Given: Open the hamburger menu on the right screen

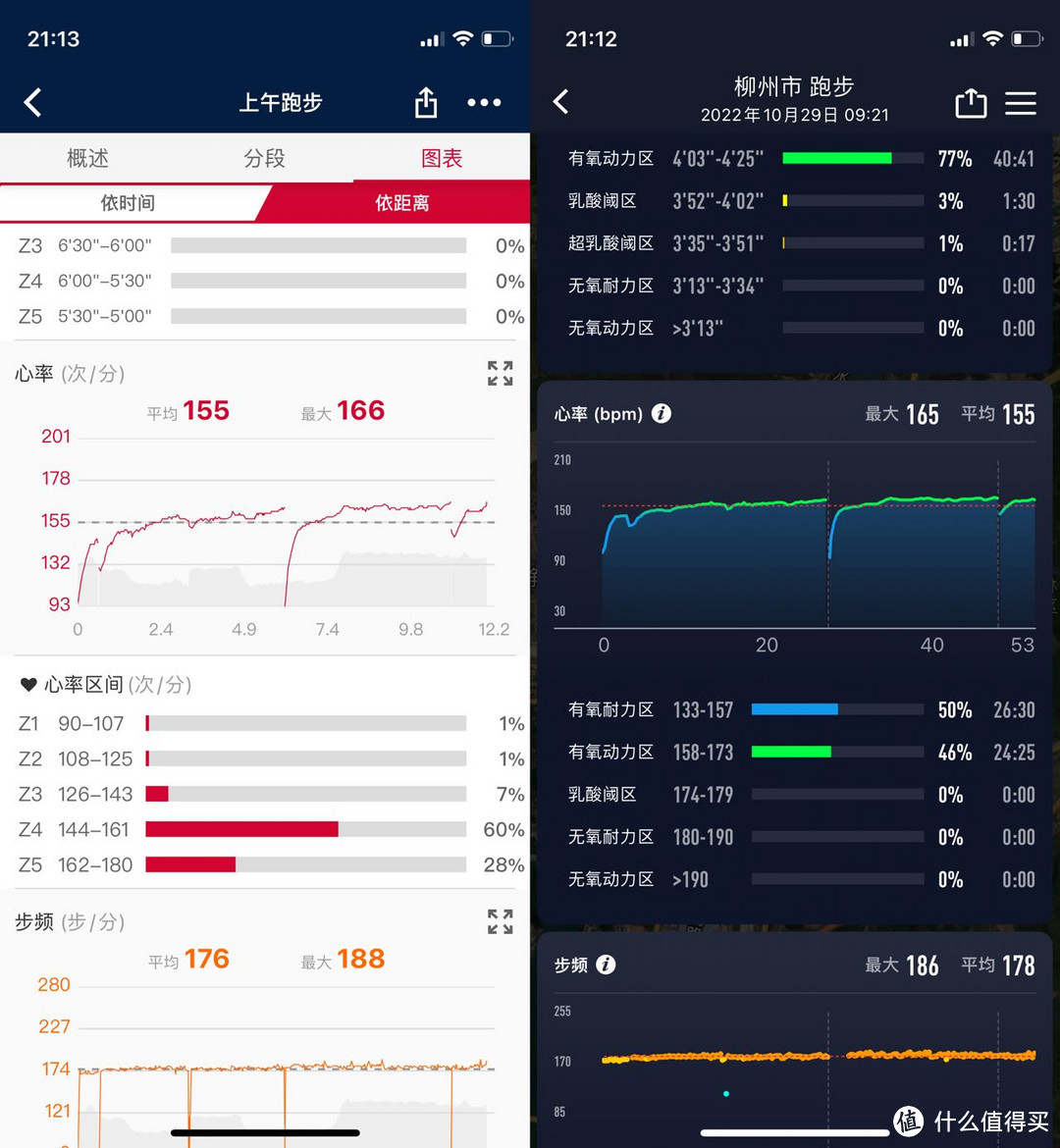Looking at the screenshot, I should (1021, 102).
